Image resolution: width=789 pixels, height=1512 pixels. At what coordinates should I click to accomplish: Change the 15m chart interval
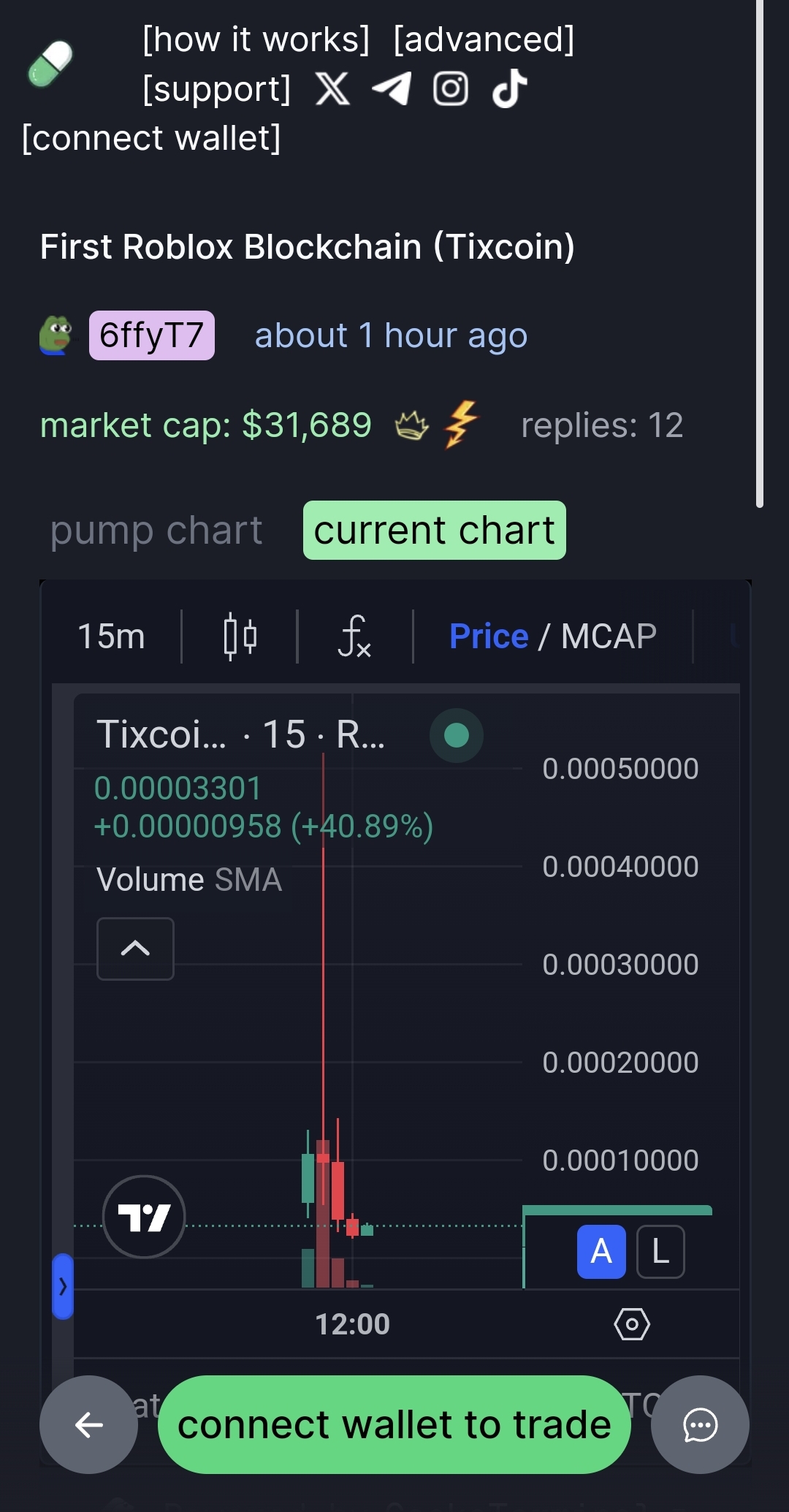click(x=111, y=636)
